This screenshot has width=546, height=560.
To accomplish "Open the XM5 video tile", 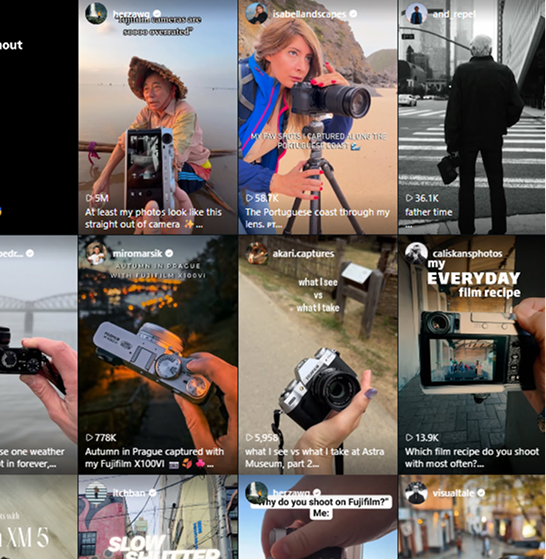I will pos(39,517).
